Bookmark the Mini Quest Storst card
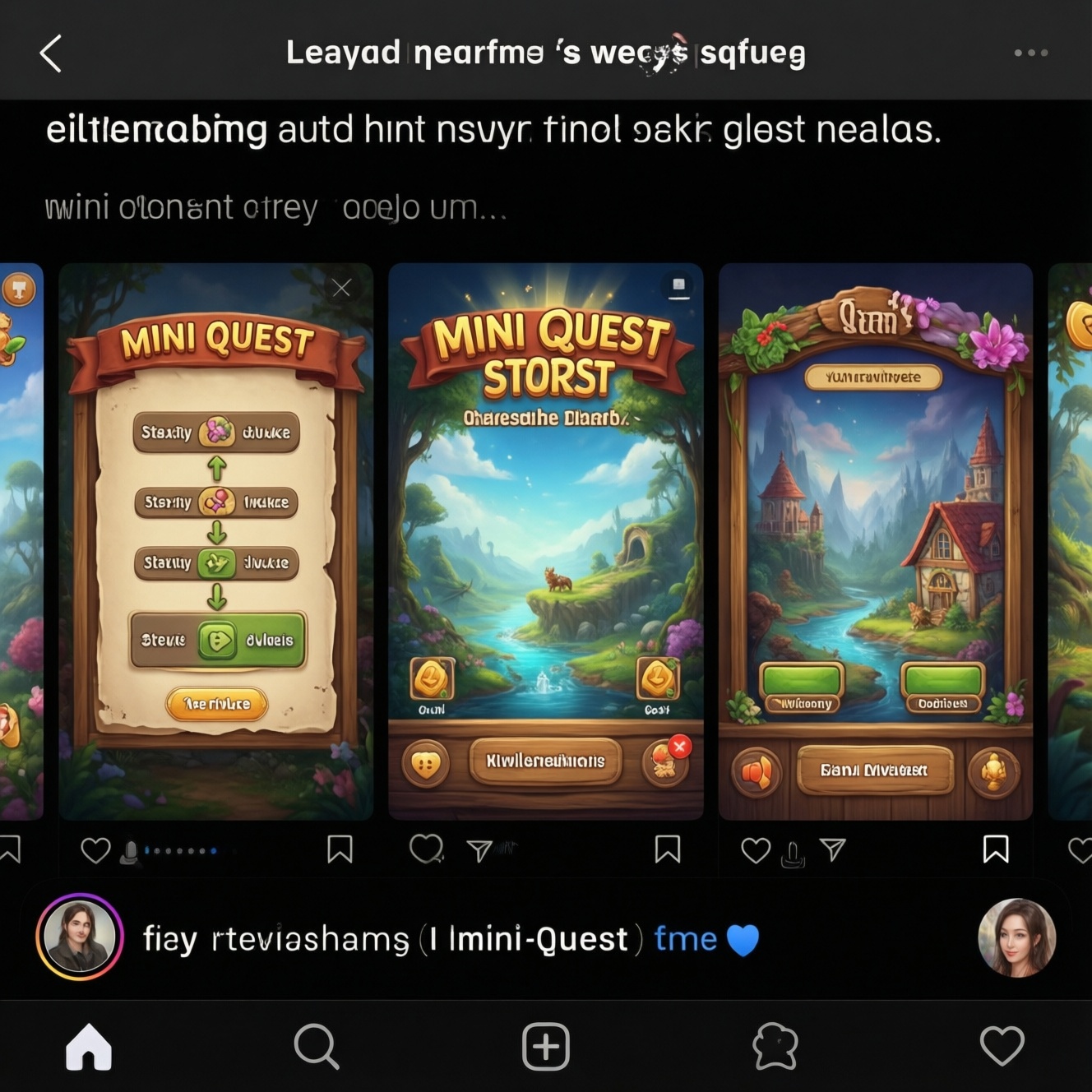The width and height of the screenshot is (1092, 1092). pos(667,849)
